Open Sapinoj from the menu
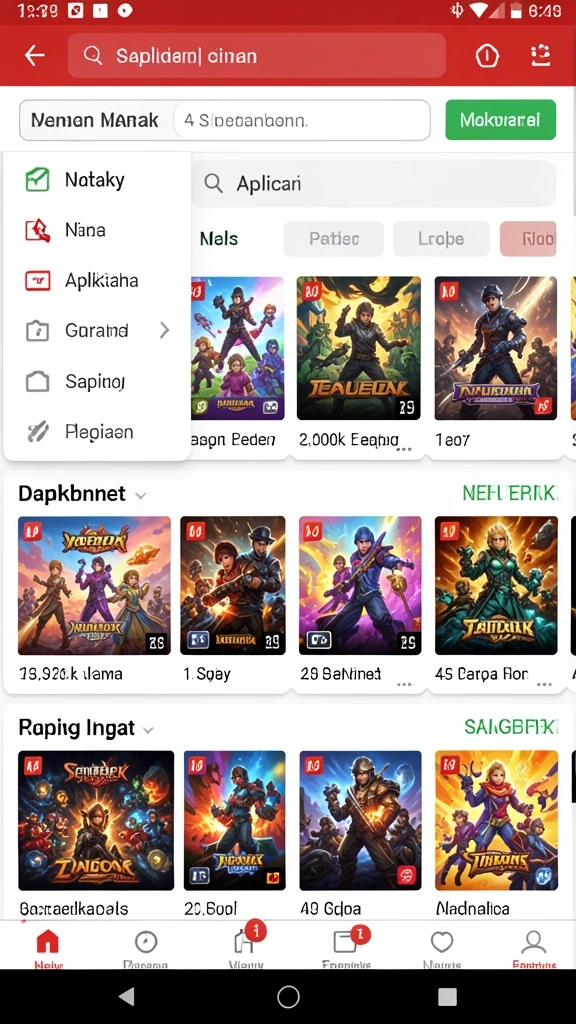Viewport: 576px width, 1024px height. coord(97,381)
